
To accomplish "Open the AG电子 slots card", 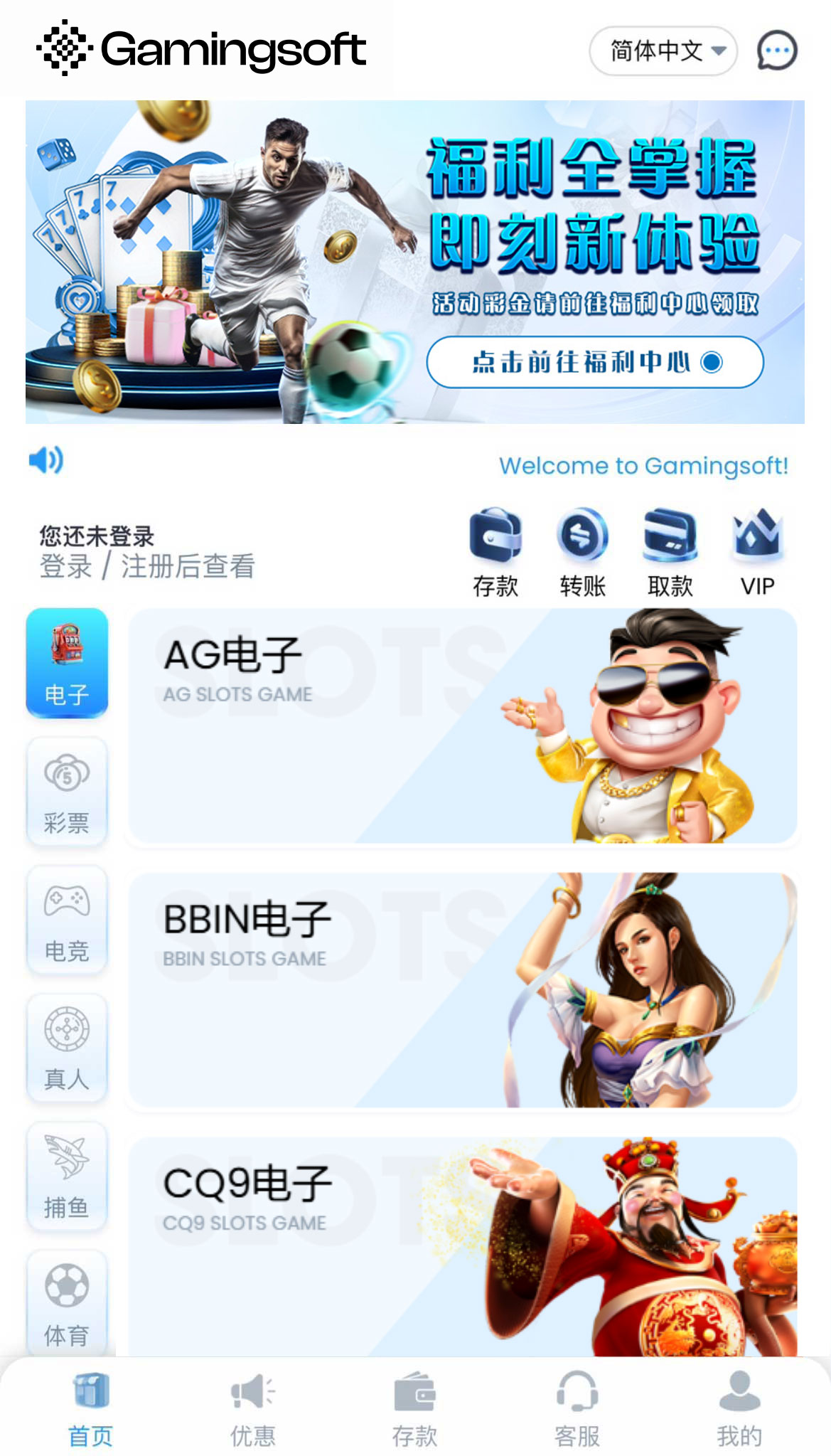I will [x=462, y=726].
